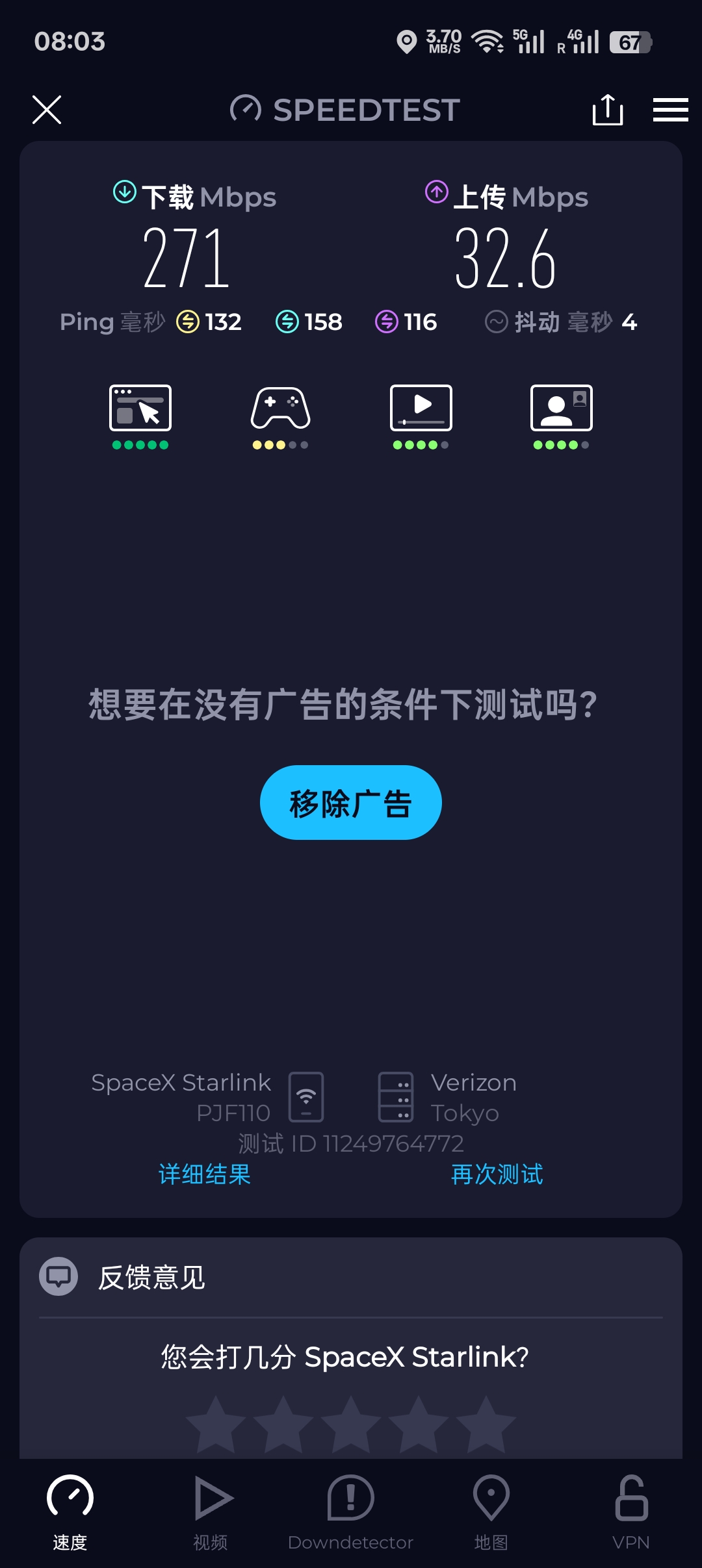View video conferencing experience rating
Image resolution: width=702 pixels, height=1568 pixels.
click(562, 416)
